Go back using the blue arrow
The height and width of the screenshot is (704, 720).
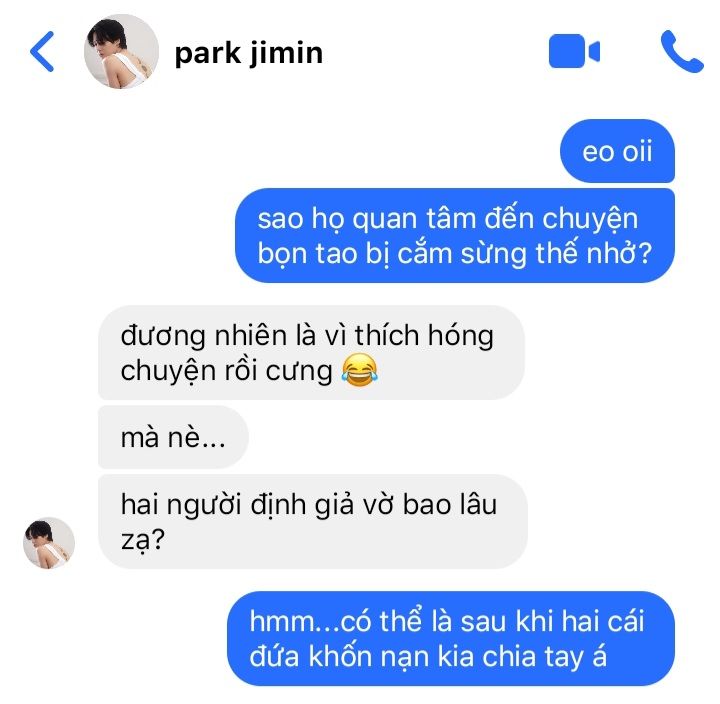click(42, 51)
